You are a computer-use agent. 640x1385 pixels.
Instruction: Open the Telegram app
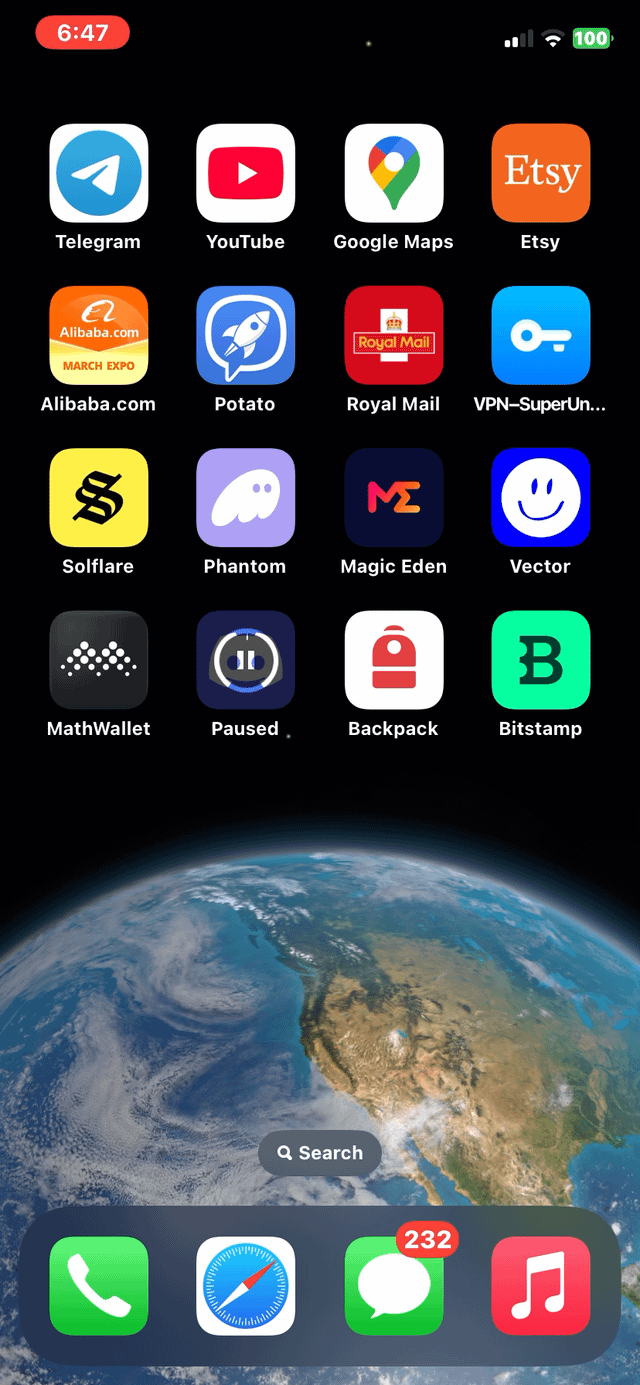(98, 173)
